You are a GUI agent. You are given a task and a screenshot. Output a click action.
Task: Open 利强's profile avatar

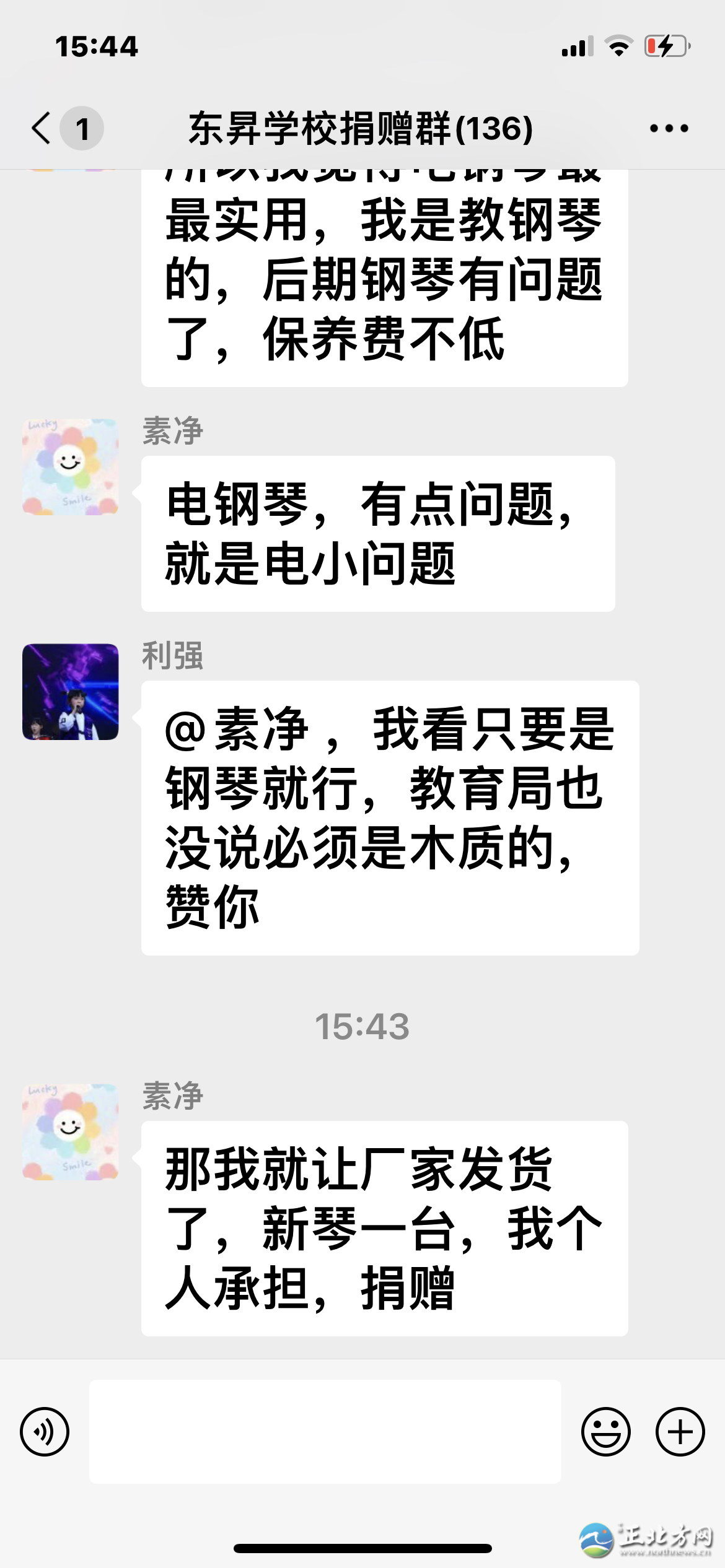pyautogui.click(x=71, y=692)
